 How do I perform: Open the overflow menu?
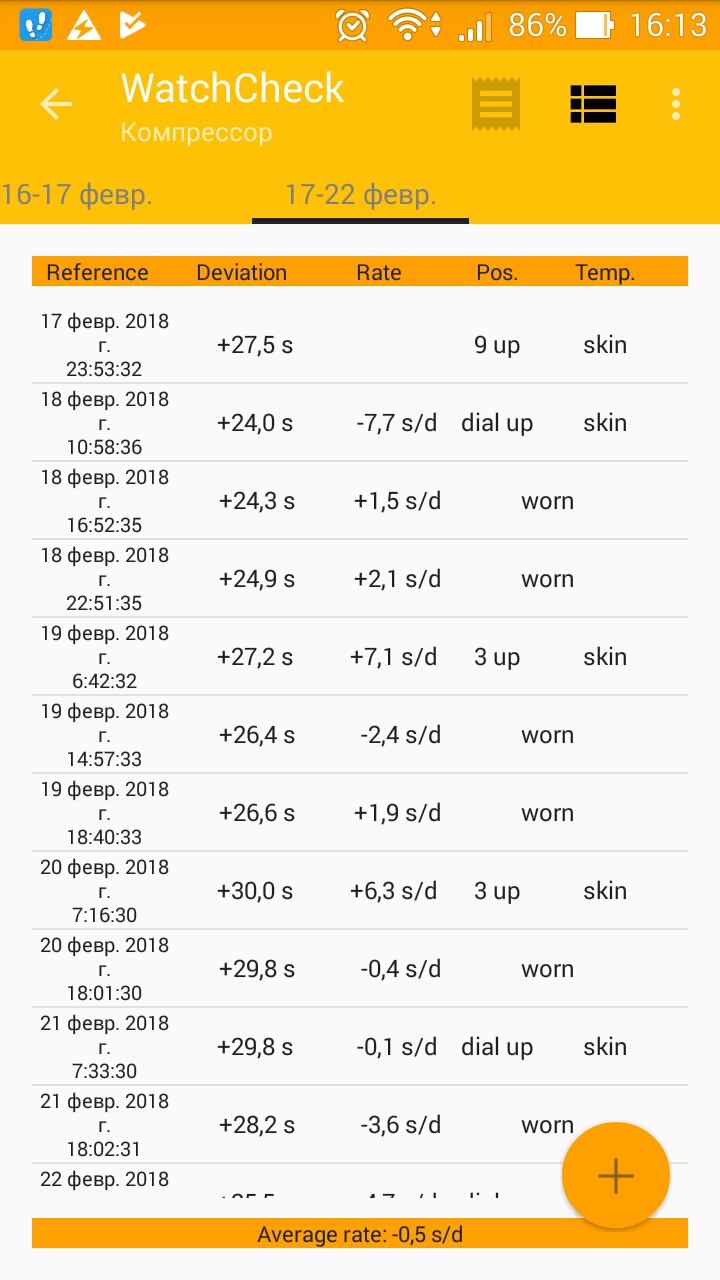(x=677, y=104)
